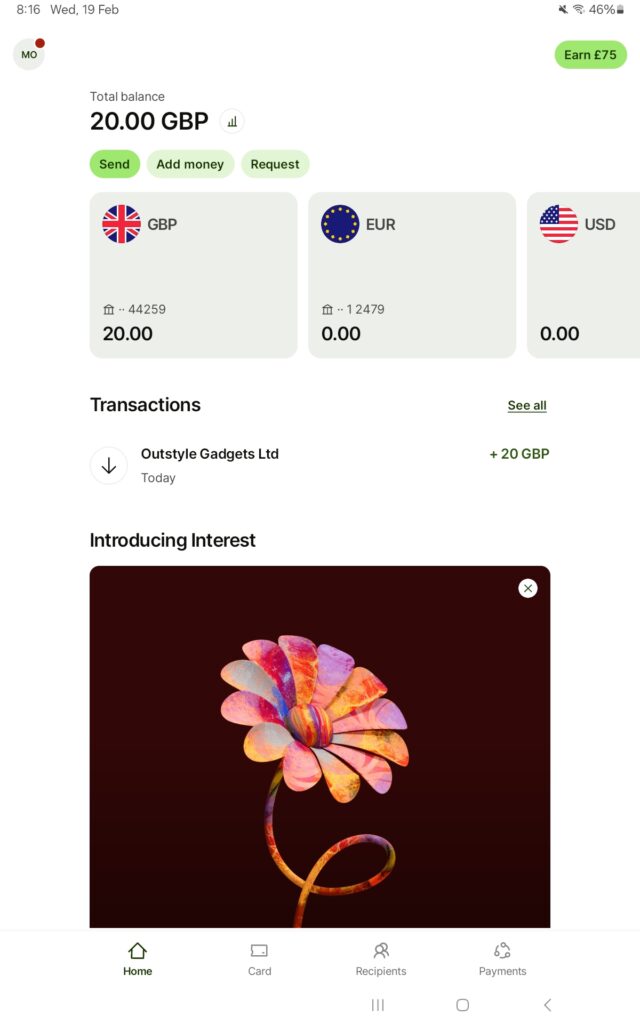Select the Home tab
The width and height of the screenshot is (640, 1024).
(137, 959)
